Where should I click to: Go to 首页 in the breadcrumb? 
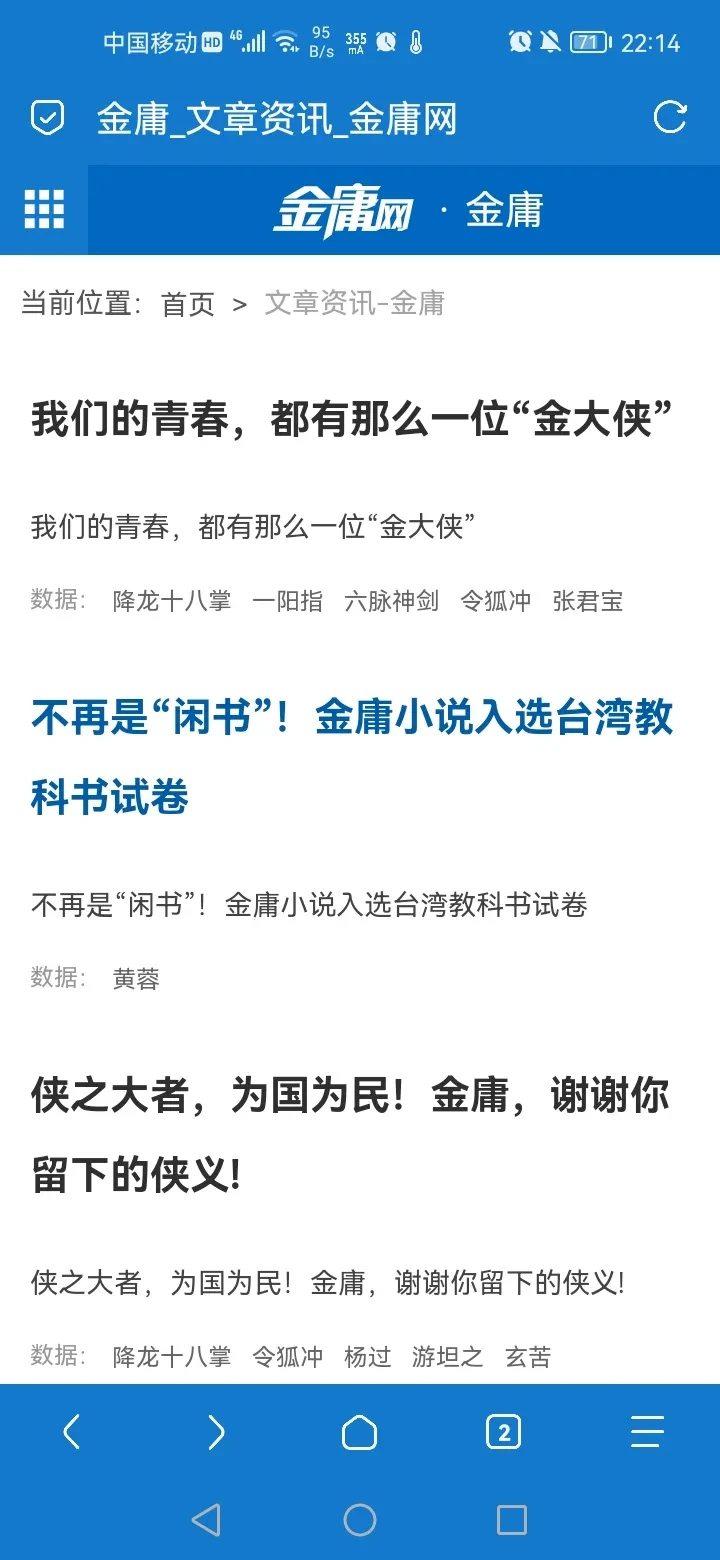188,304
